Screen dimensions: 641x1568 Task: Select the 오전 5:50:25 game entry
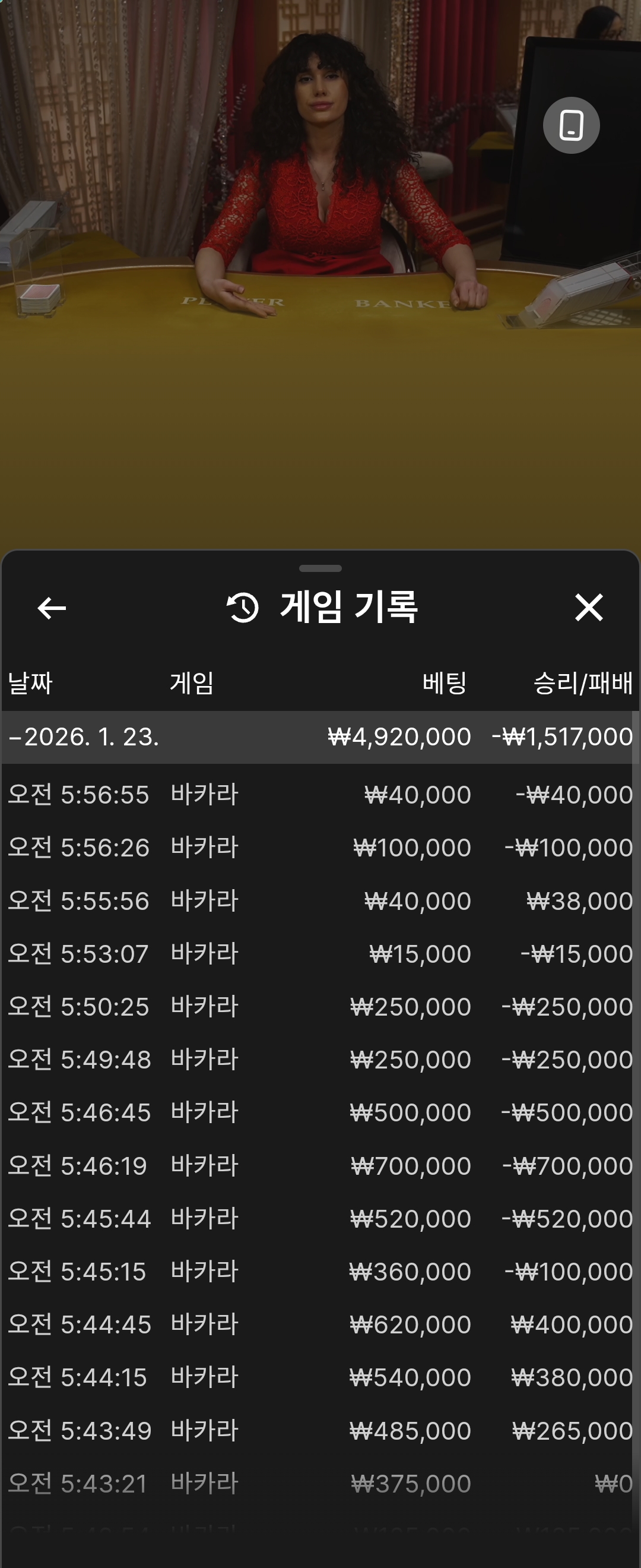(320, 1006)
